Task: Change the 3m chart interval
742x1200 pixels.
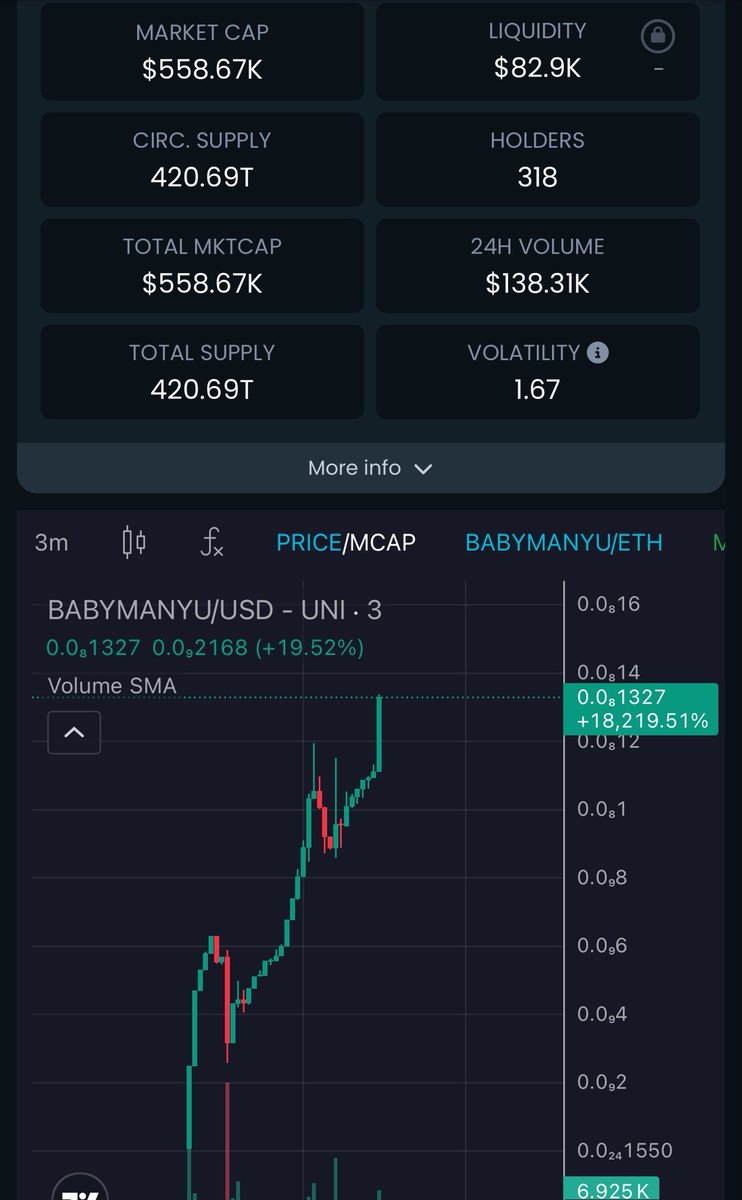Action: 51,542
